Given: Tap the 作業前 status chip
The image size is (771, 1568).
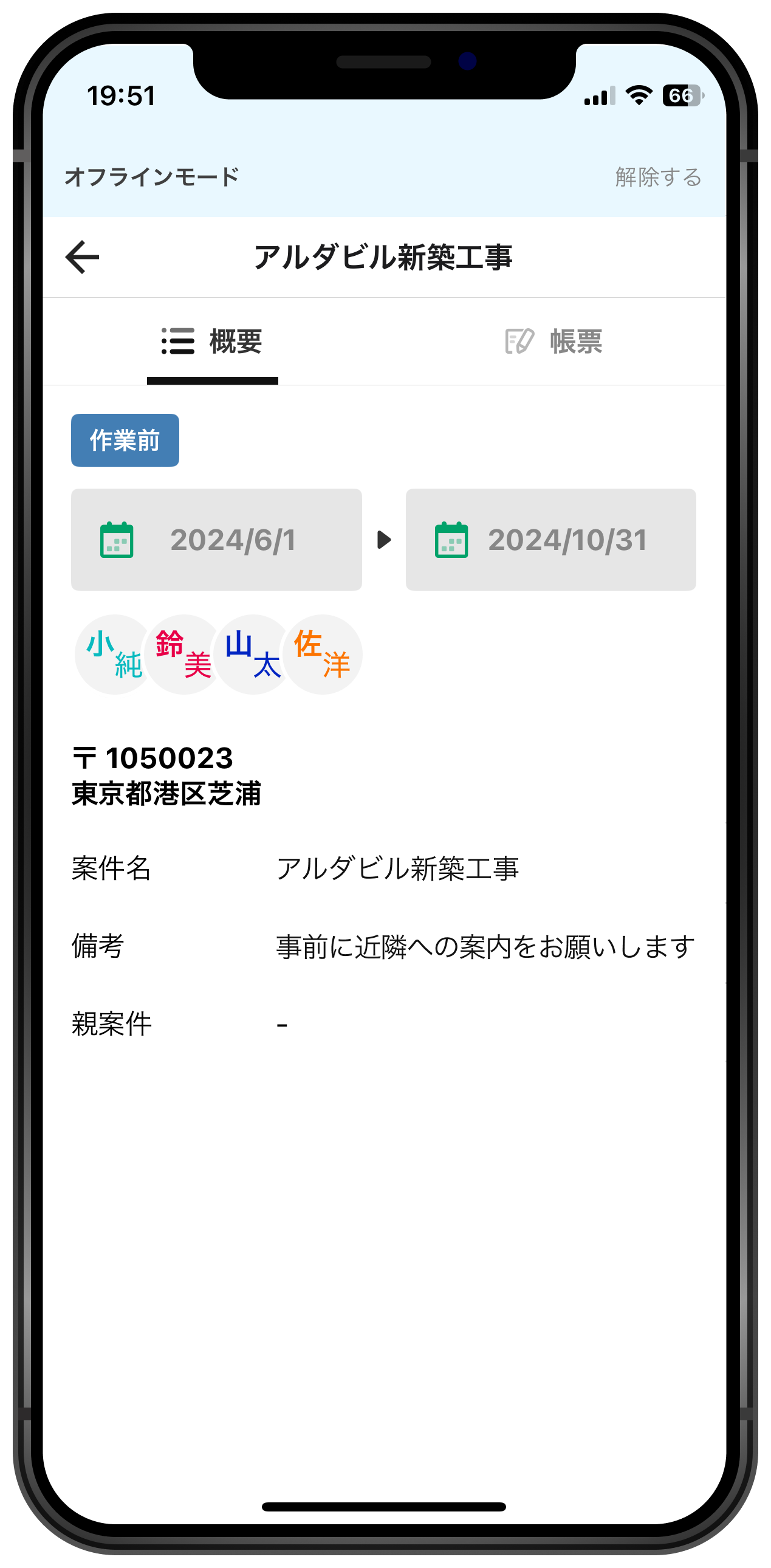Looking at the screenshot, I should point(125,440).
